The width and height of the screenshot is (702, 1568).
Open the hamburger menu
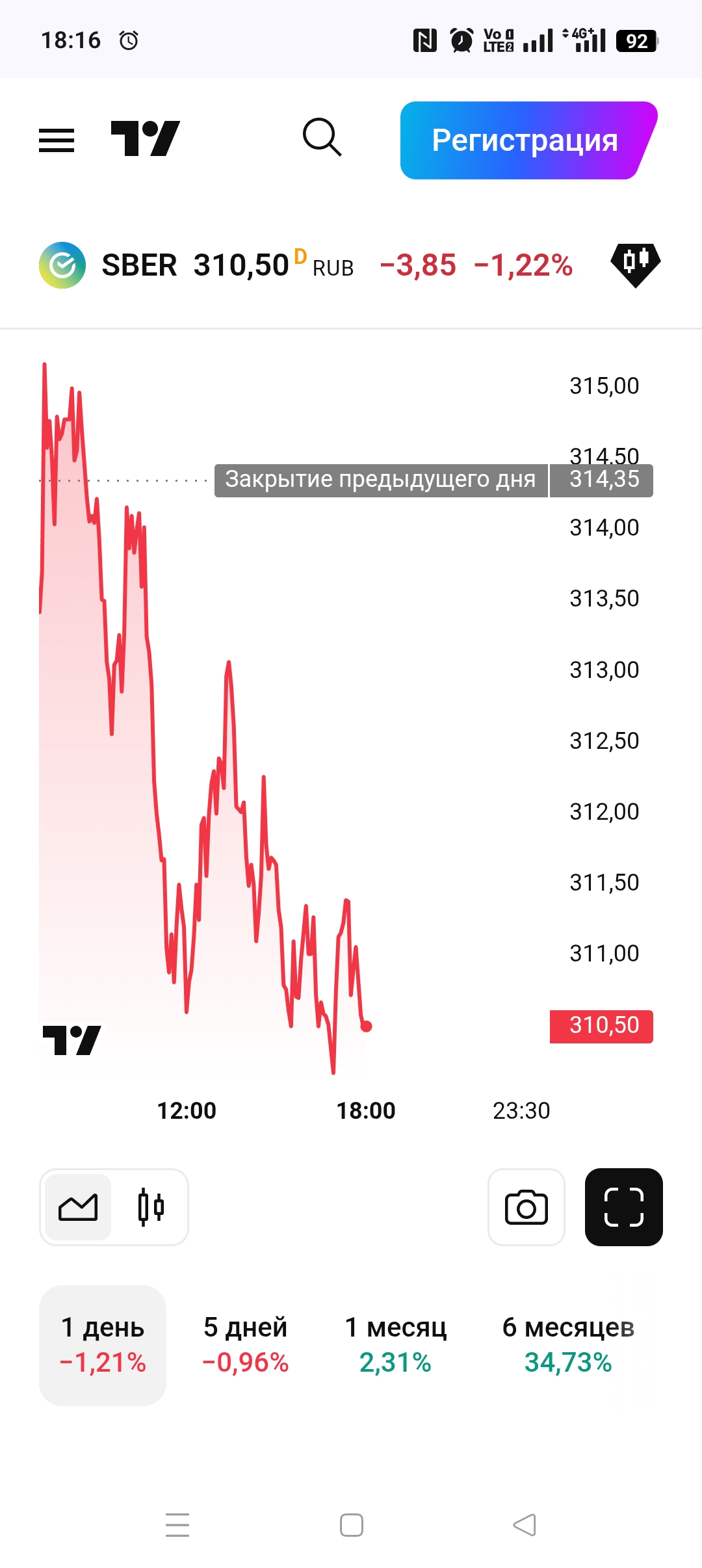[x=57, y=140]
